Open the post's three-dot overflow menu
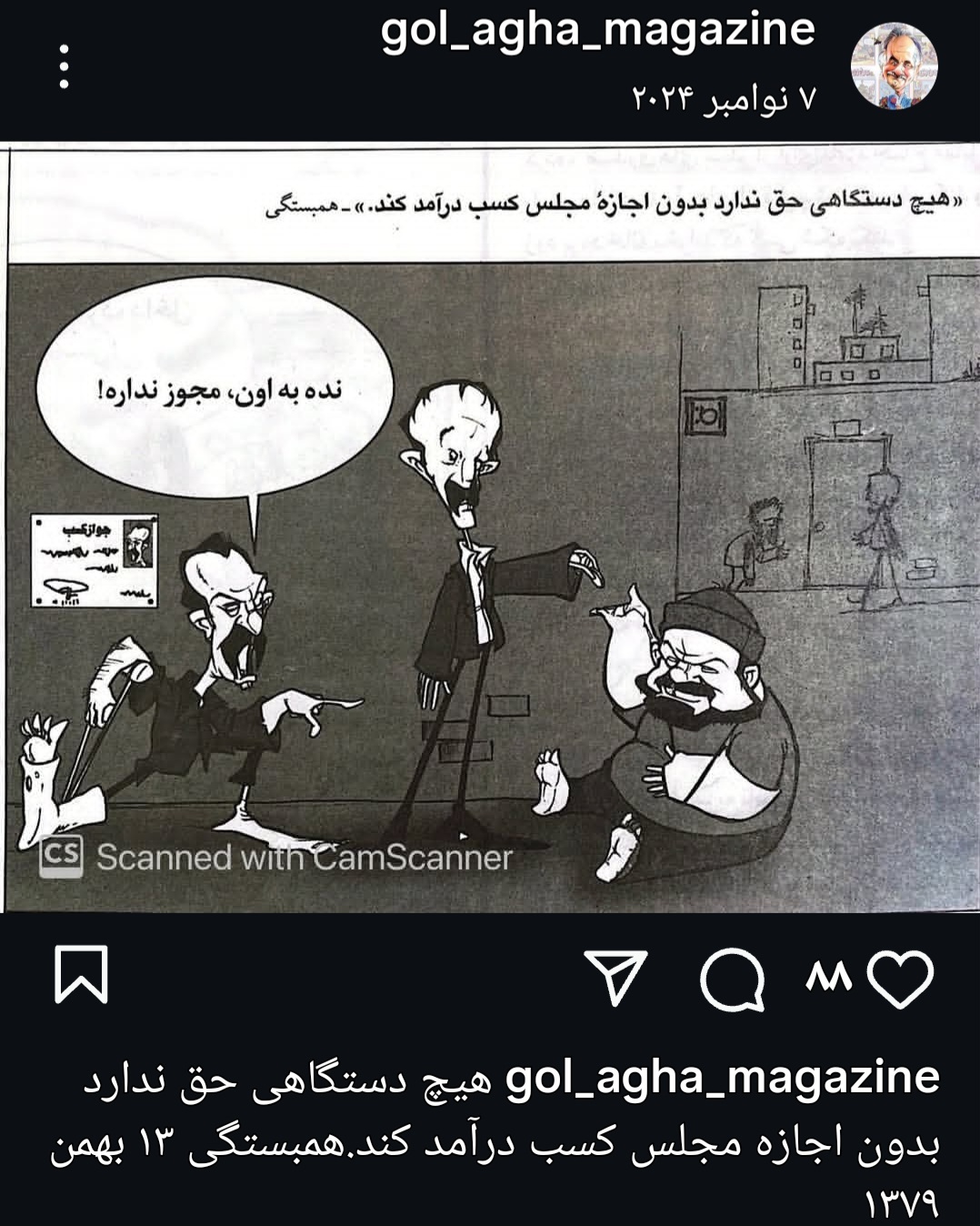The height and width of the screenshot is (1226, 980). pyautogui.click(x=63, y=67)
